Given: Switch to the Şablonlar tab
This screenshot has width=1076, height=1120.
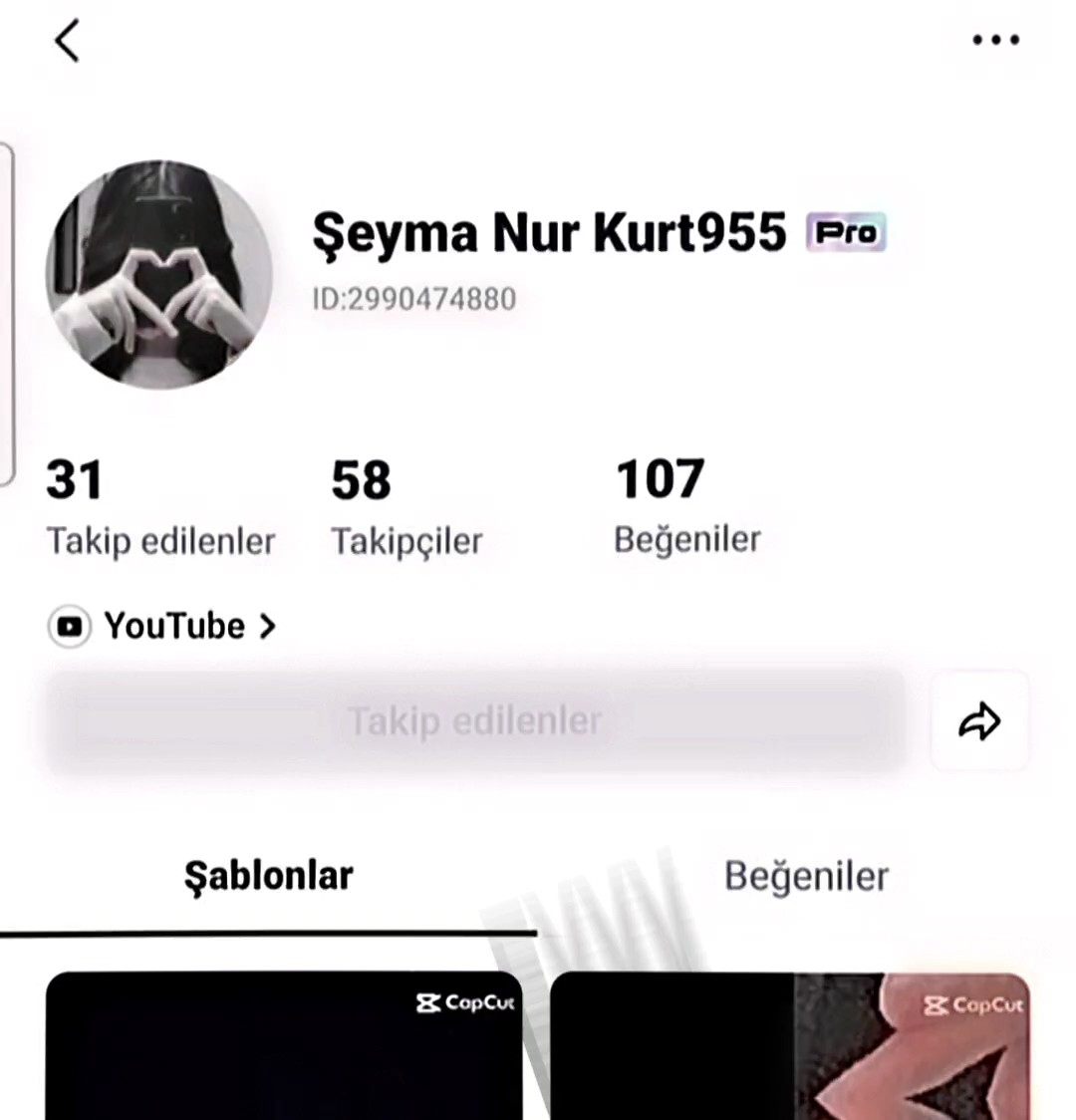Looking at the screenshot, I should point(267,876).
